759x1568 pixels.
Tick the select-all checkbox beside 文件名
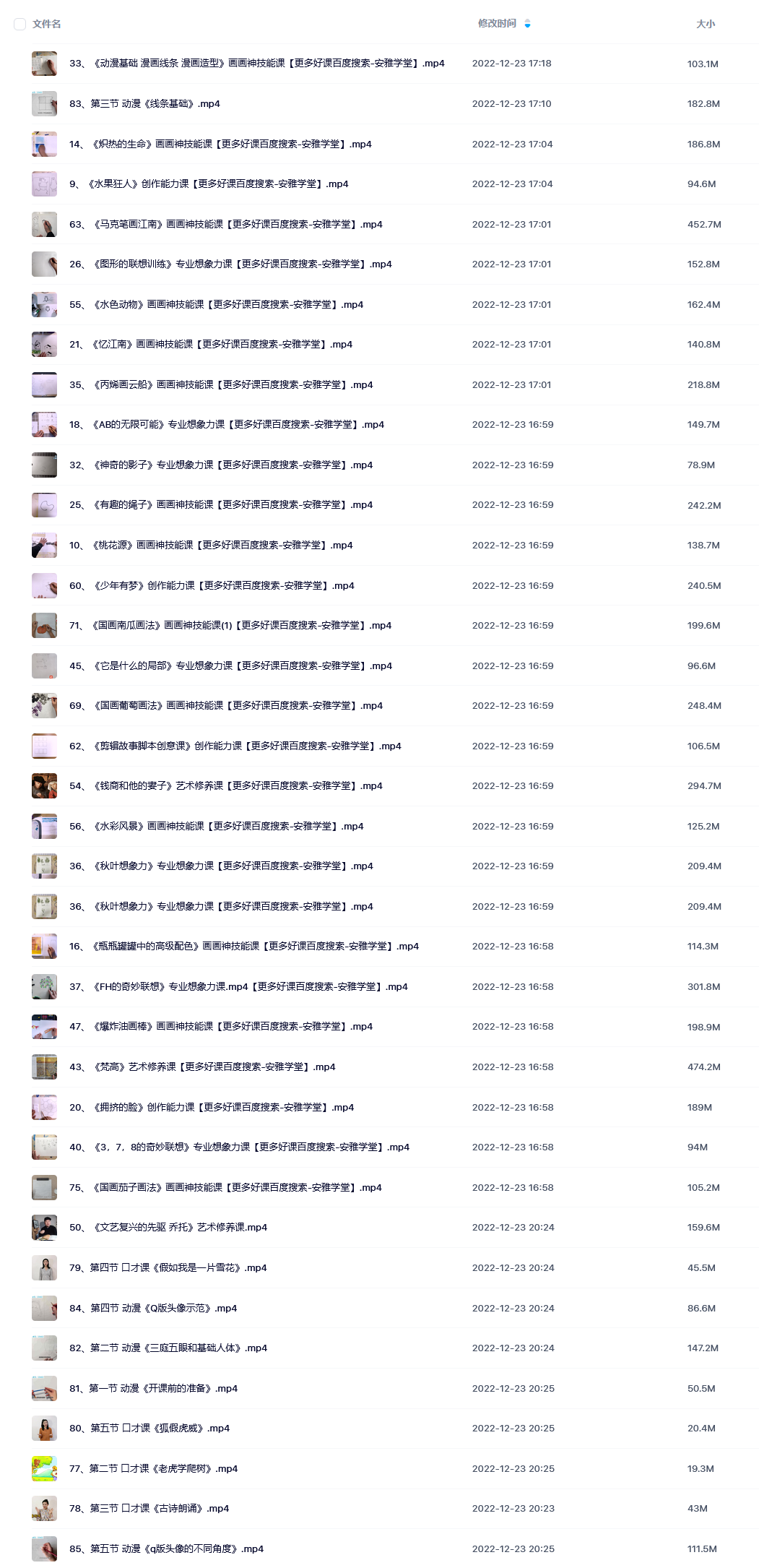(x=20, y=24)
